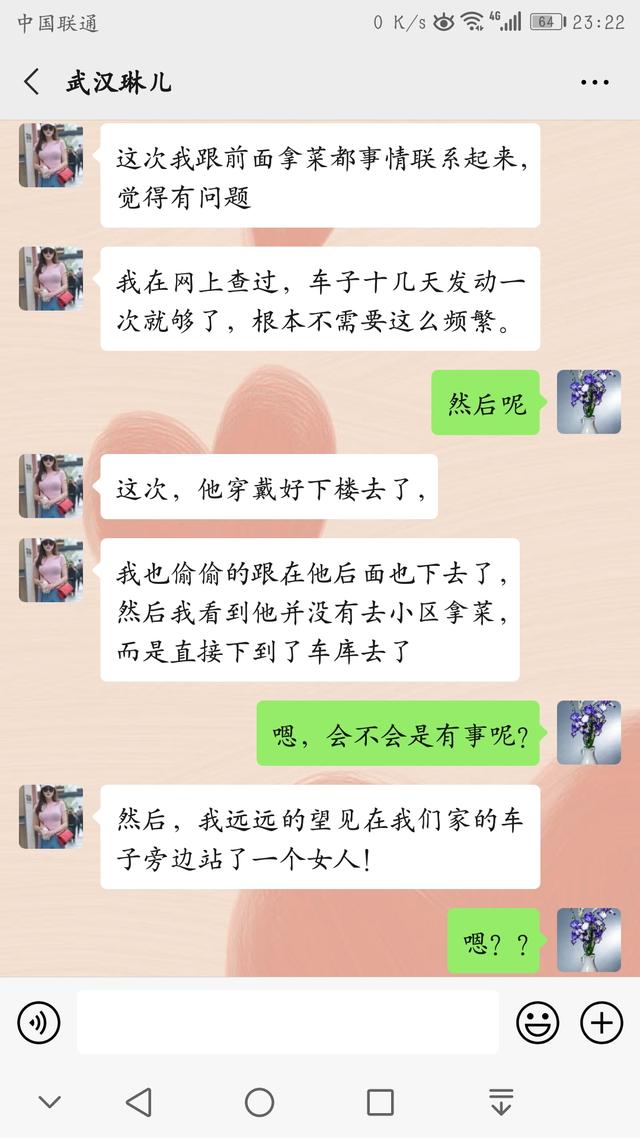640x1138 pixels.
Task: Focus the message text field
Action: coord(287,1022)
